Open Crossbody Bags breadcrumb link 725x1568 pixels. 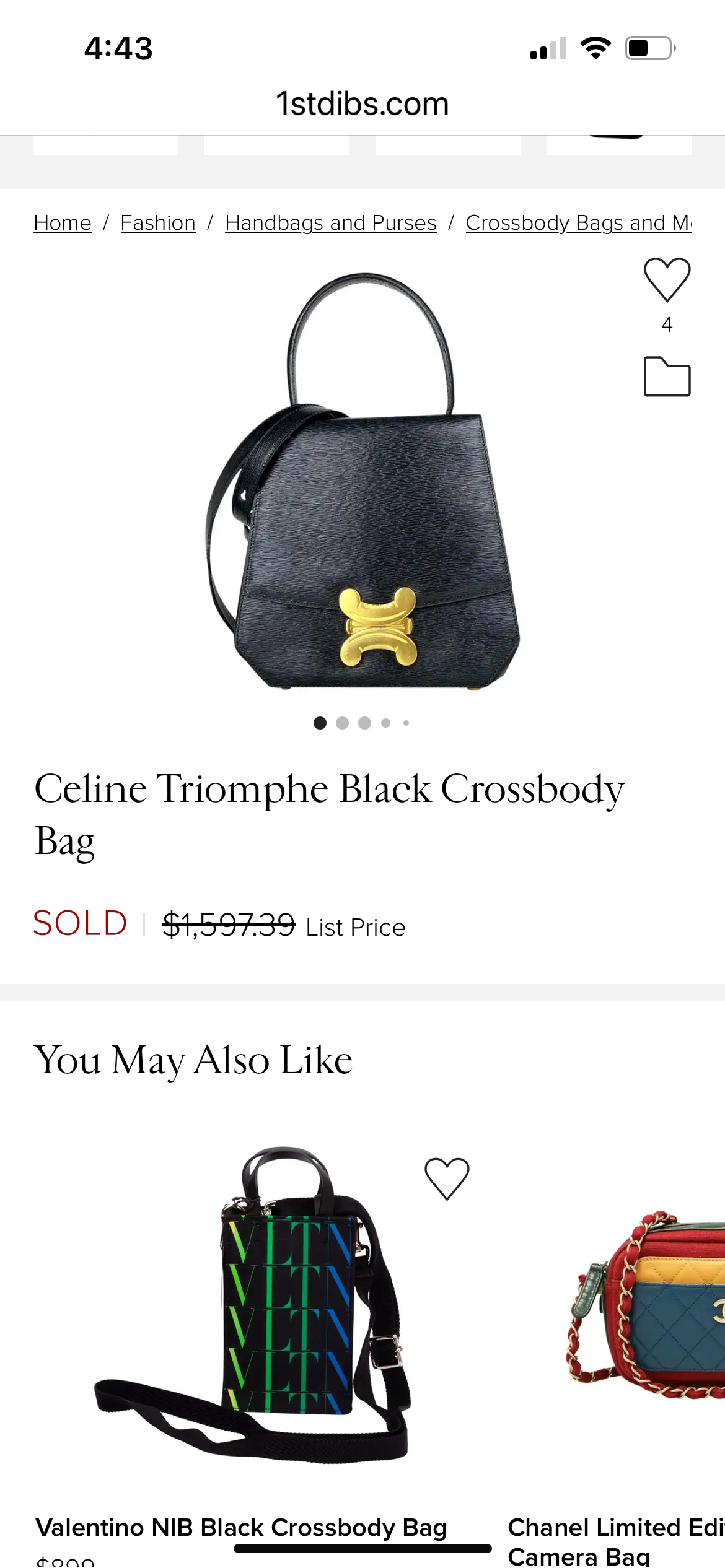pyautogui.click(x=578, y=222)
